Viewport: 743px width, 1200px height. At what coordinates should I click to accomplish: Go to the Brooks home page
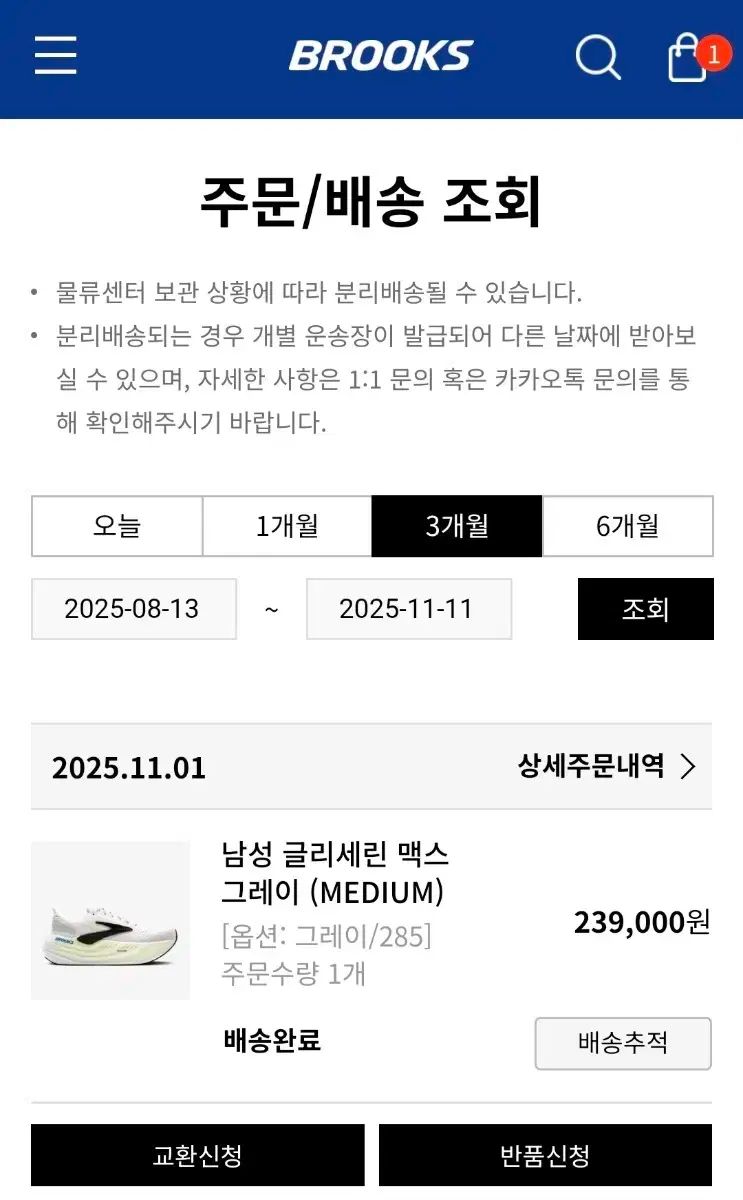point(380,56)
